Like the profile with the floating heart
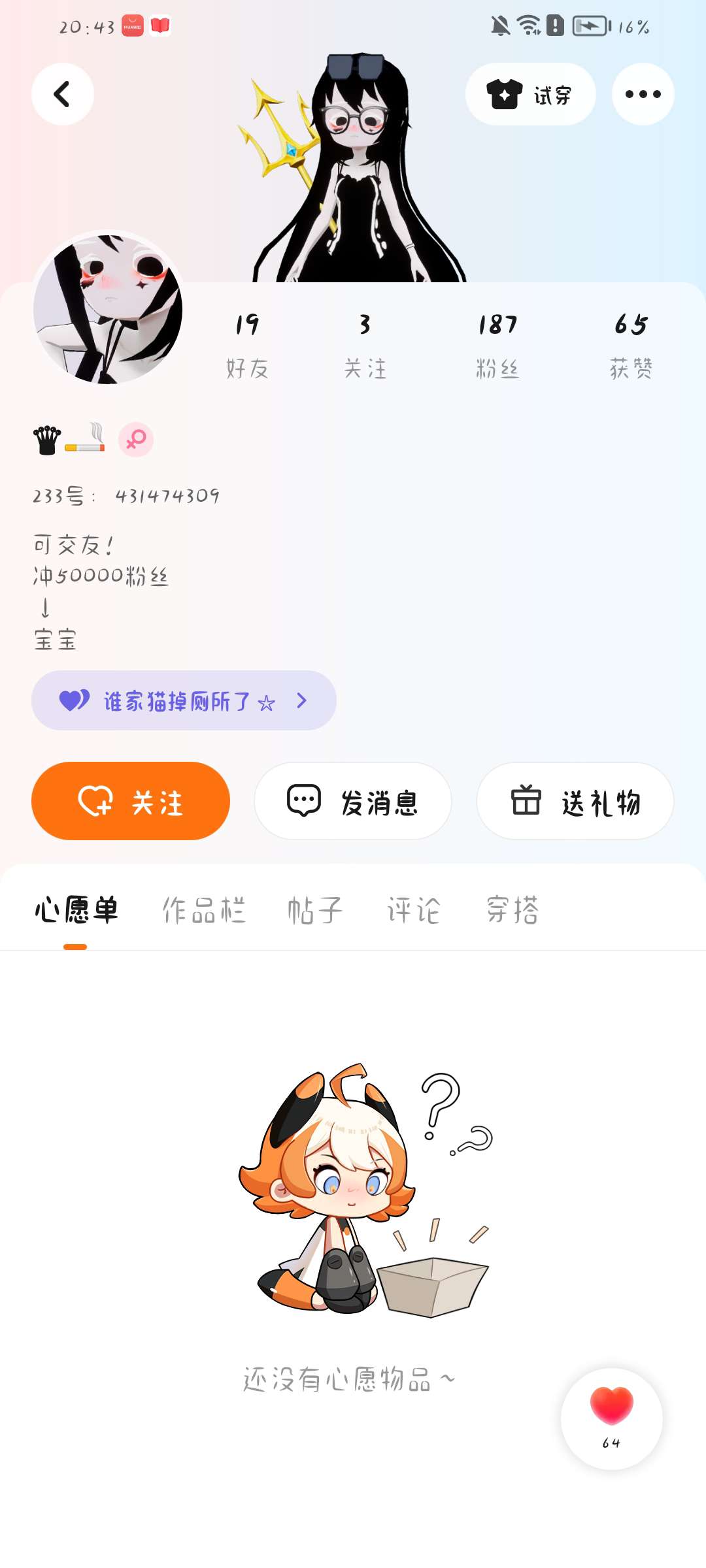Image resolution: width=706 pixels, height=1568 pixels. pyautogui.click(x=612, y=1418)
